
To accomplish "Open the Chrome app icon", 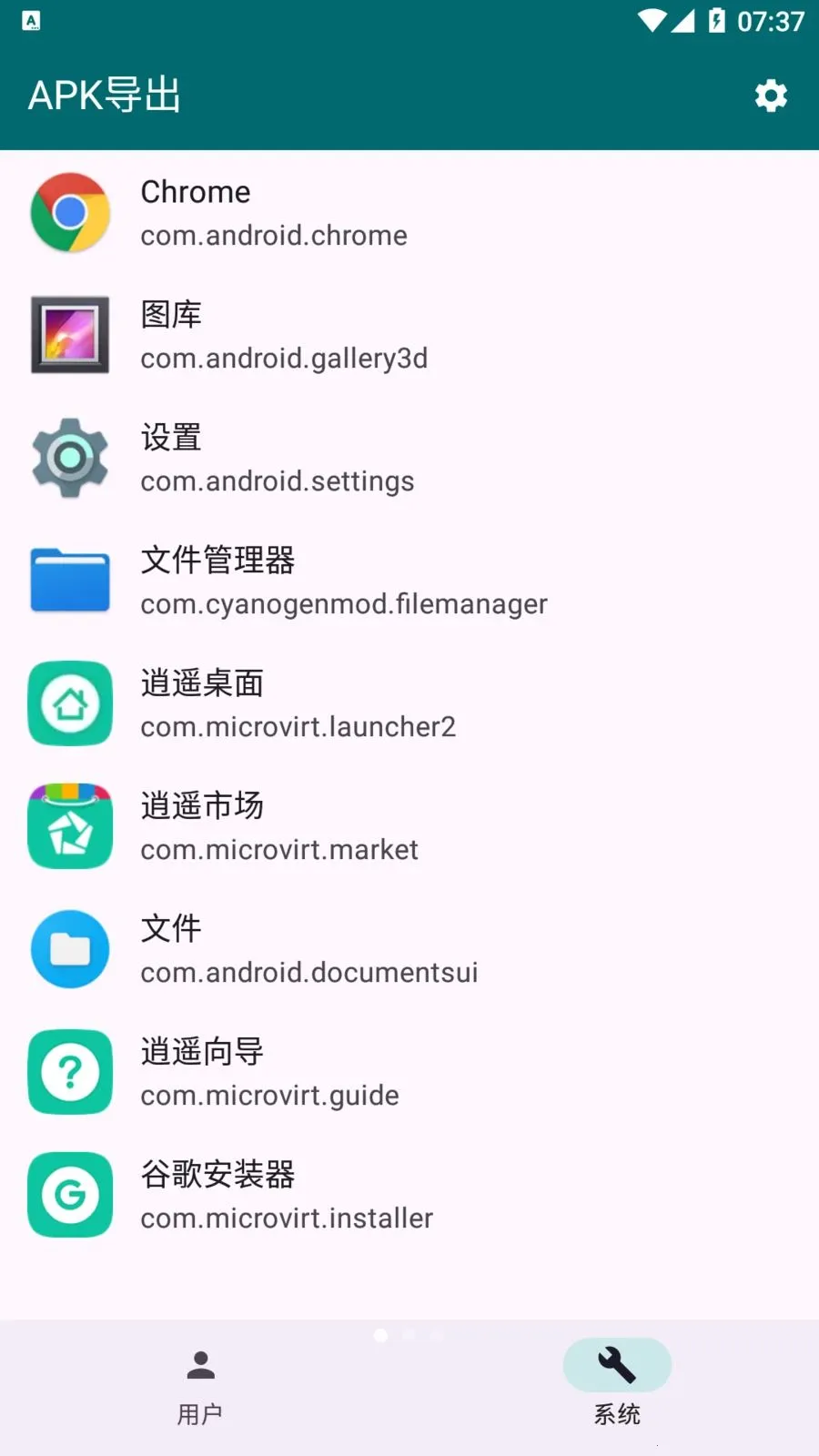I will 70,212.
